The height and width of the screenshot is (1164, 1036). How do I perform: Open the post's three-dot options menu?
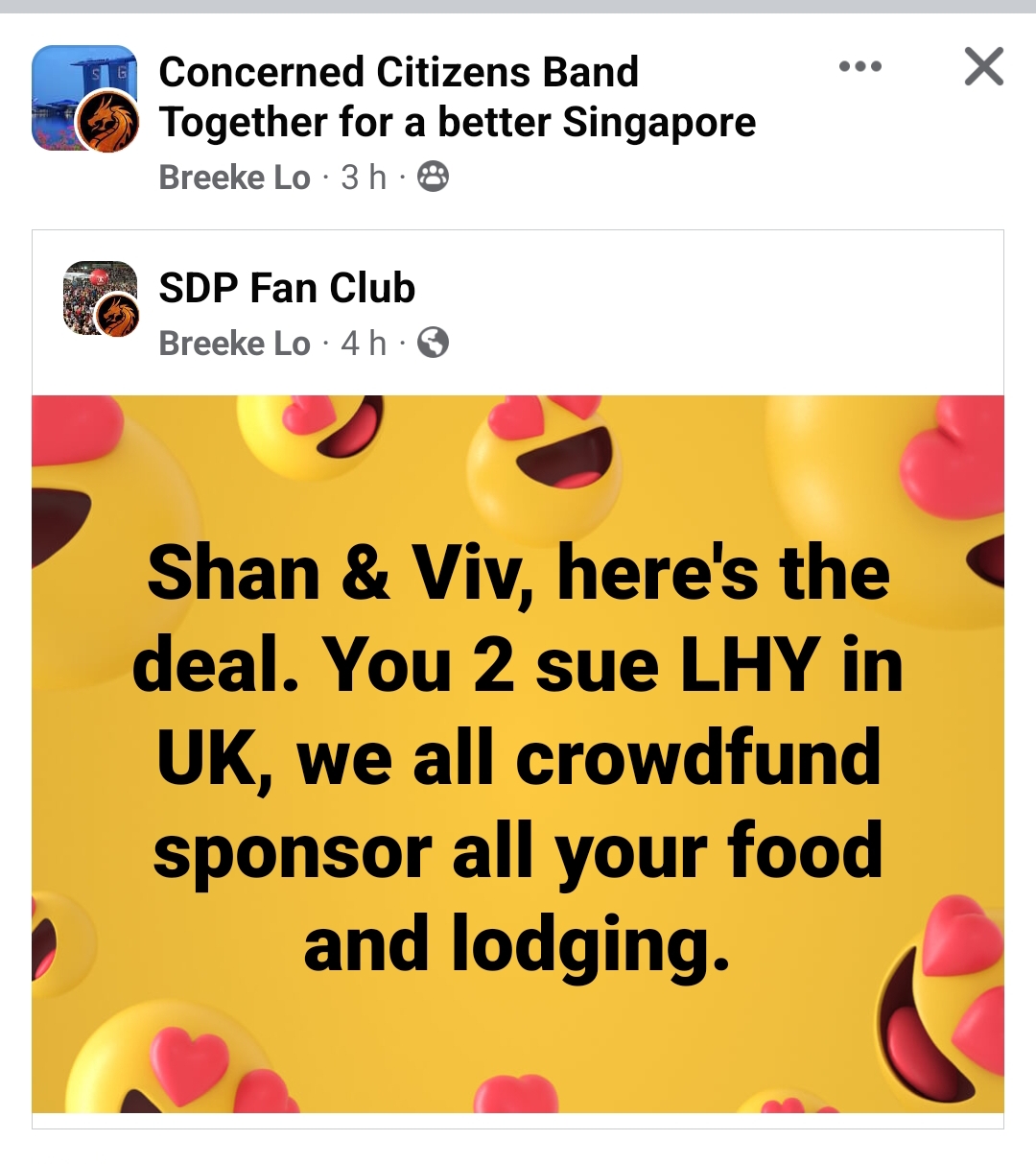tap(859, 66)
